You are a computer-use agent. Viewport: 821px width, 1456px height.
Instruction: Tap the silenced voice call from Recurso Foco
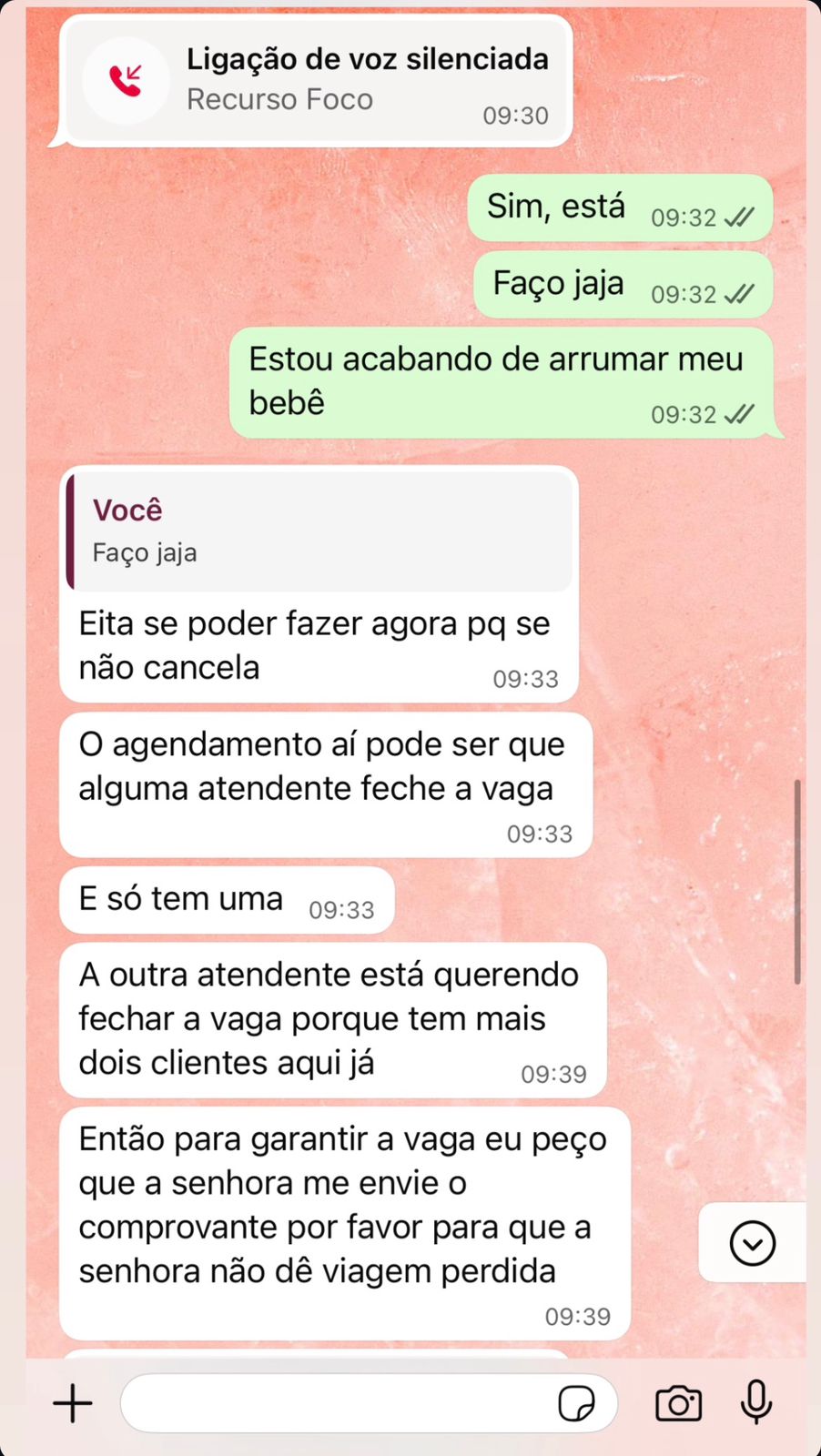(x=315, y=80)
